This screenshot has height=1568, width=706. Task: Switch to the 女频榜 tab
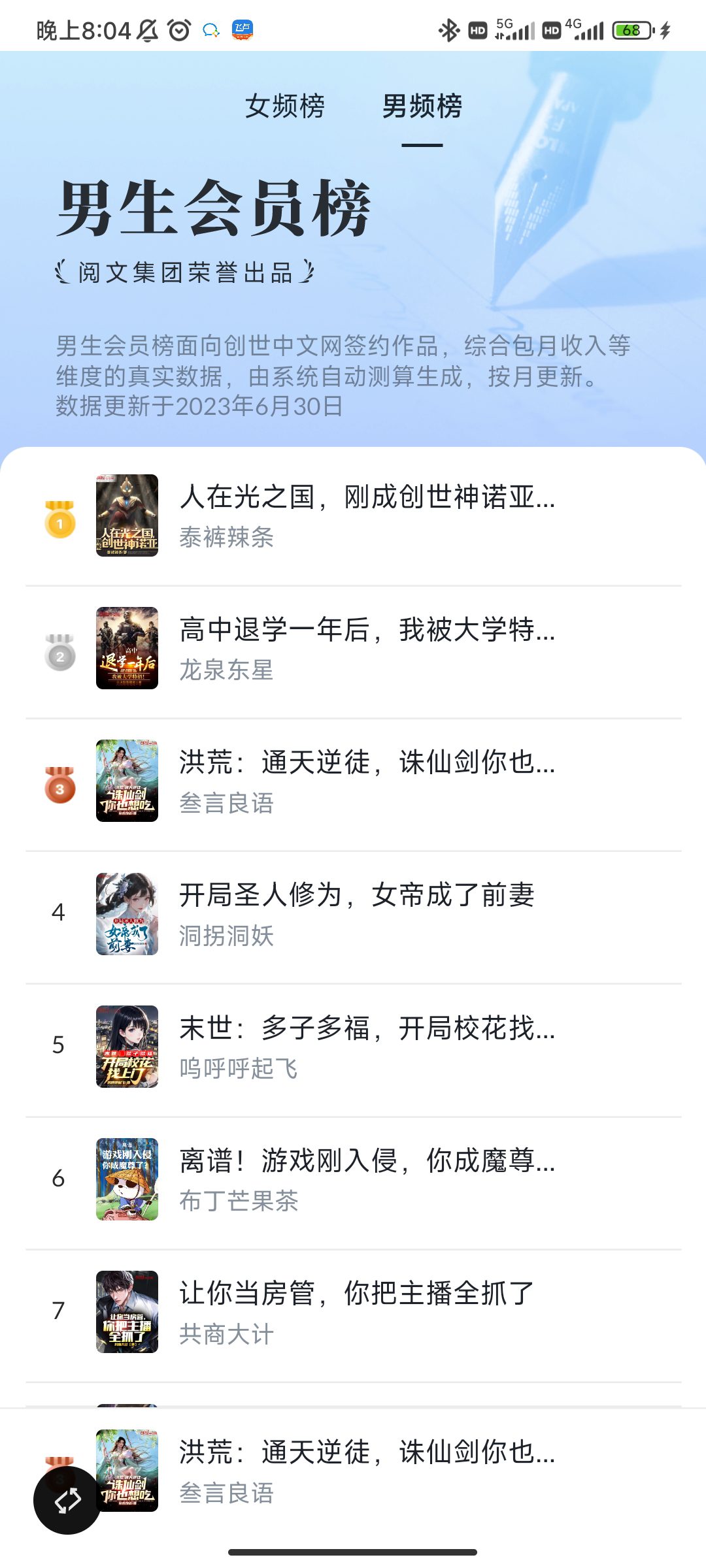(285, 106)
